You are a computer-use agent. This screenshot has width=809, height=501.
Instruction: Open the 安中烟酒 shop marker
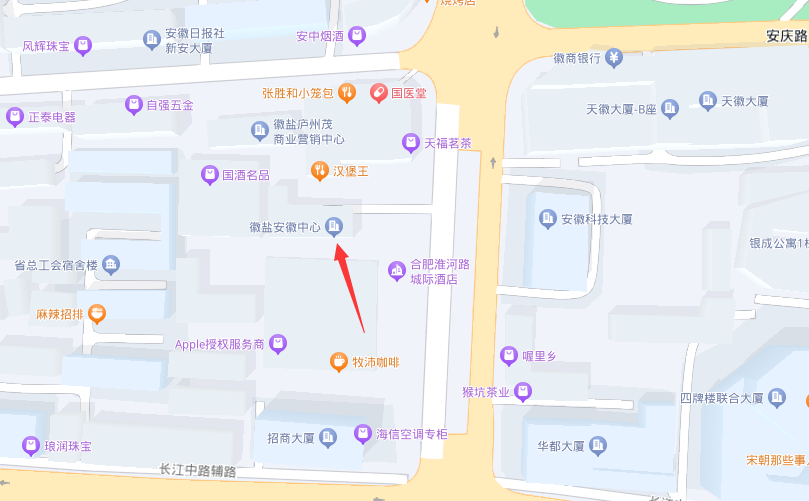[x=357, y=36]
